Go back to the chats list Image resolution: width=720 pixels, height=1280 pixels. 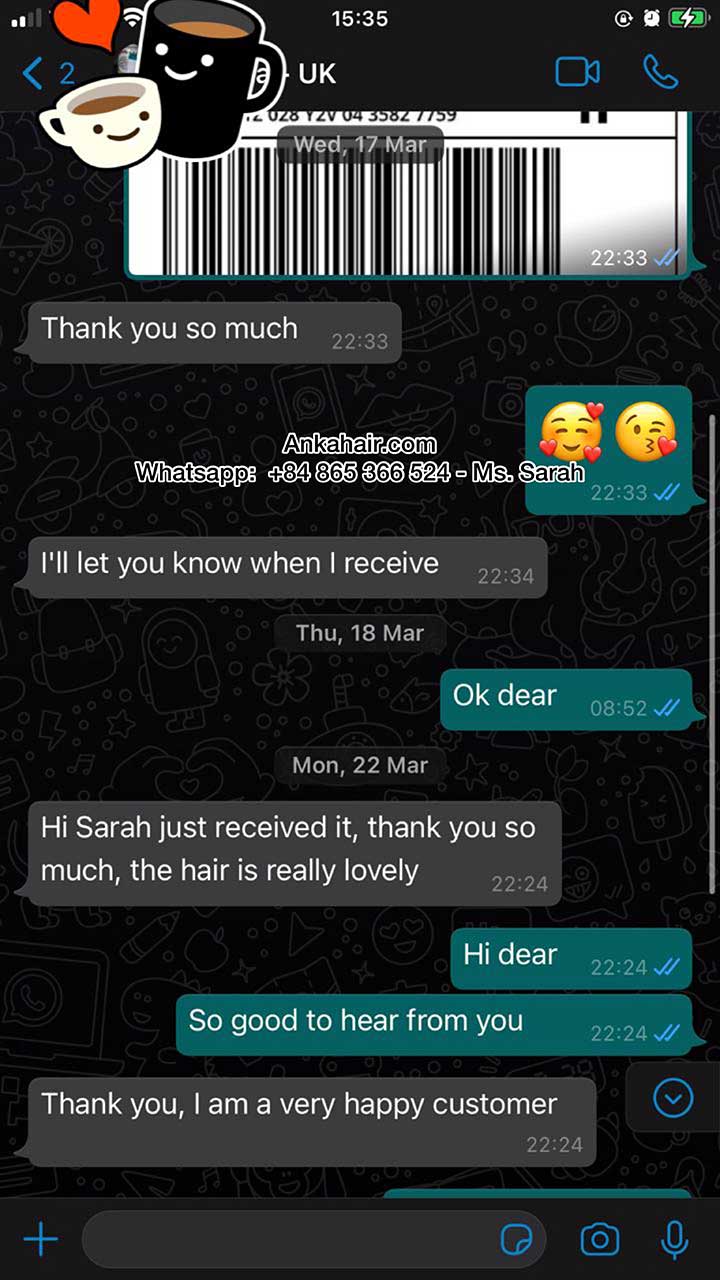(48, 73)
